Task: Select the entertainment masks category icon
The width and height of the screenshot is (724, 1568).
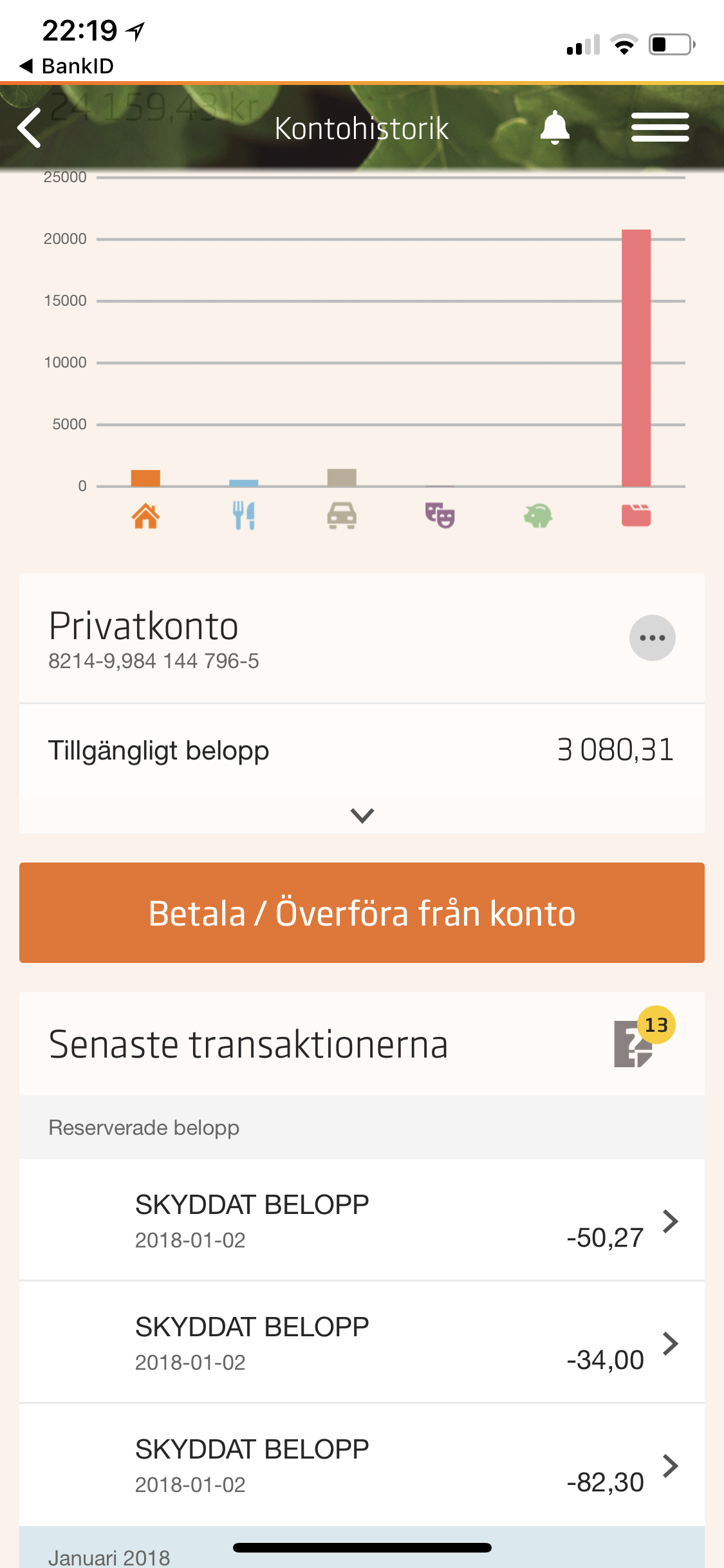Action: pos(440,516)
